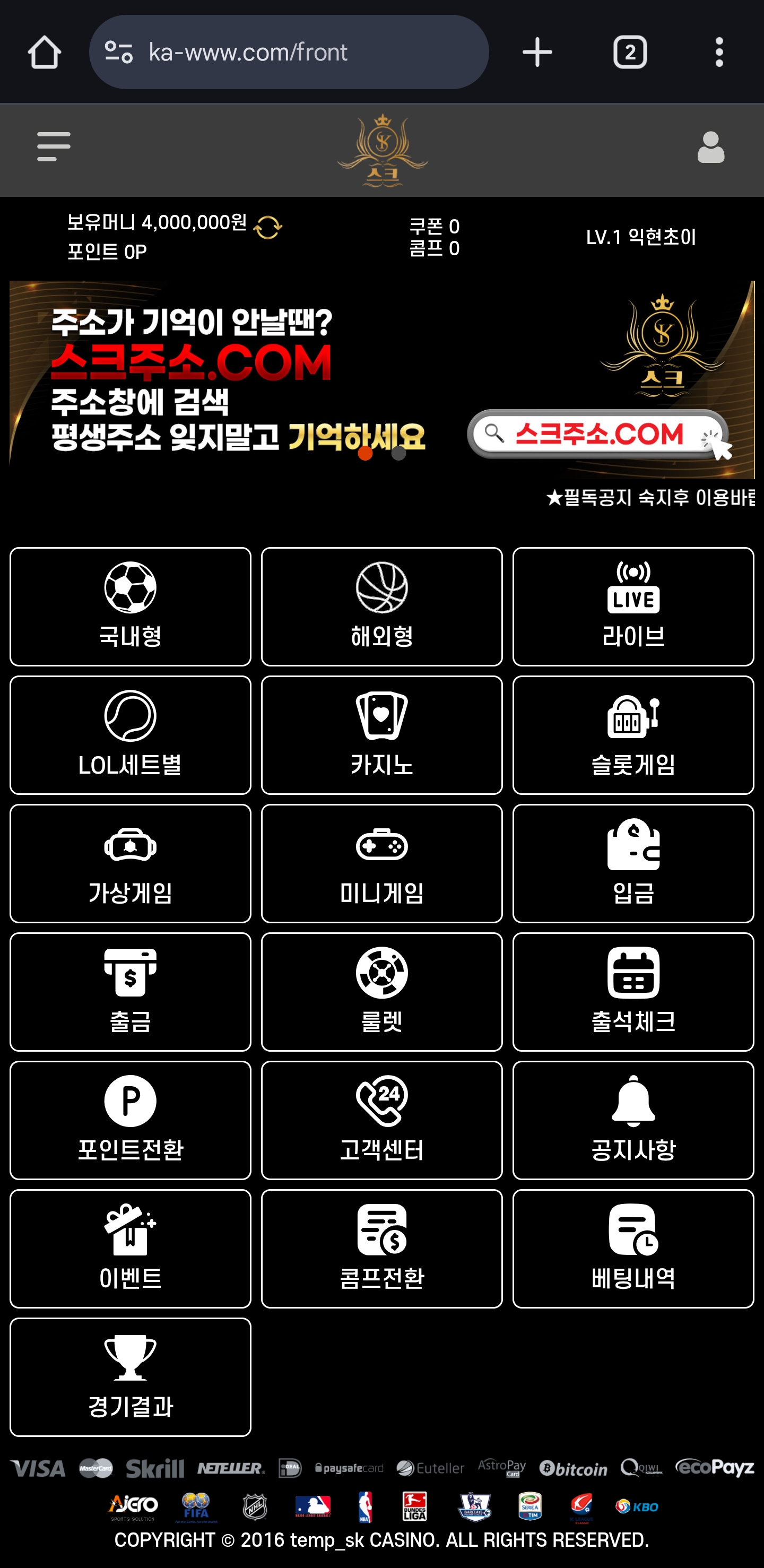The image size is (764, 1568).
Task: View 경기결과 match results
Action: coord(131,1377)
